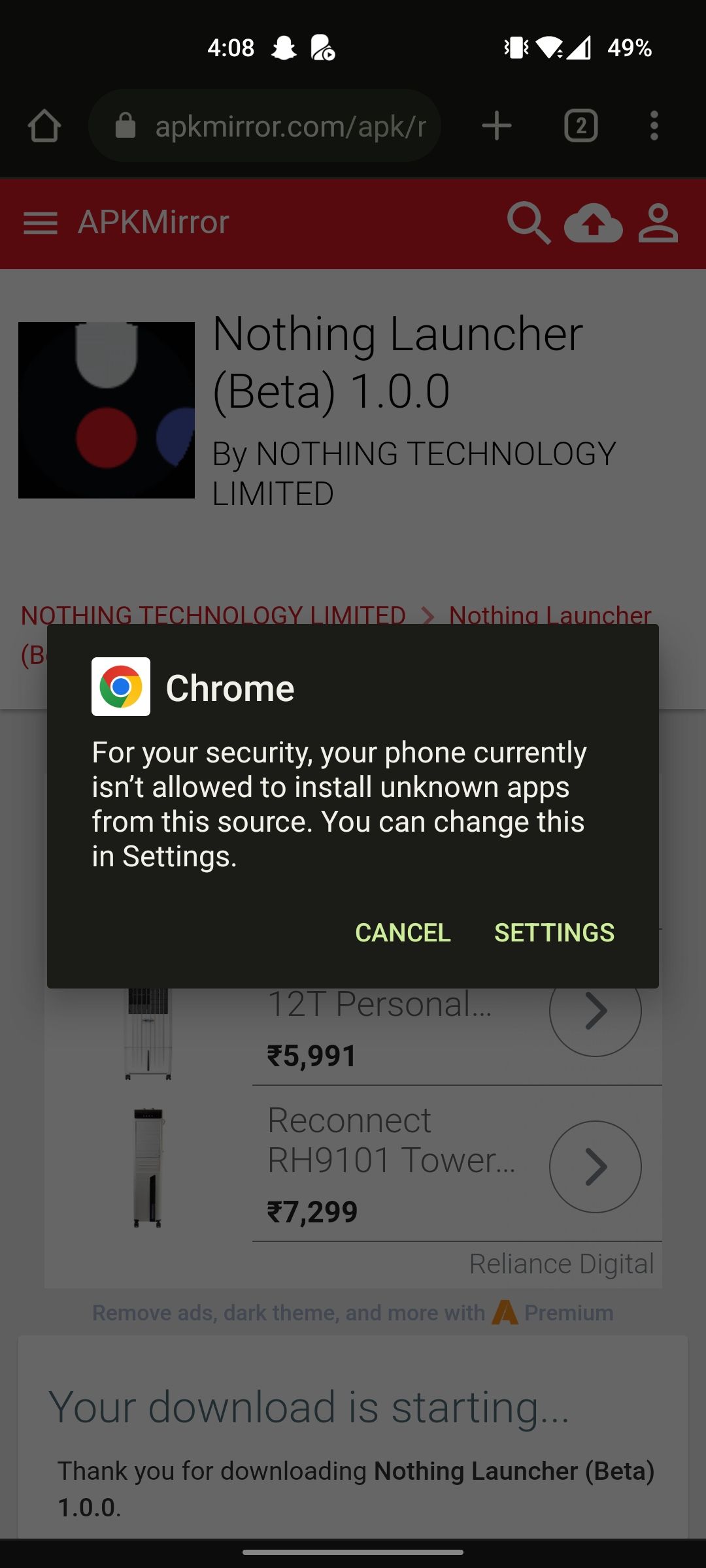Open the APKMirror search icon
Viewport: 706px width, 1568px height.
529,224
